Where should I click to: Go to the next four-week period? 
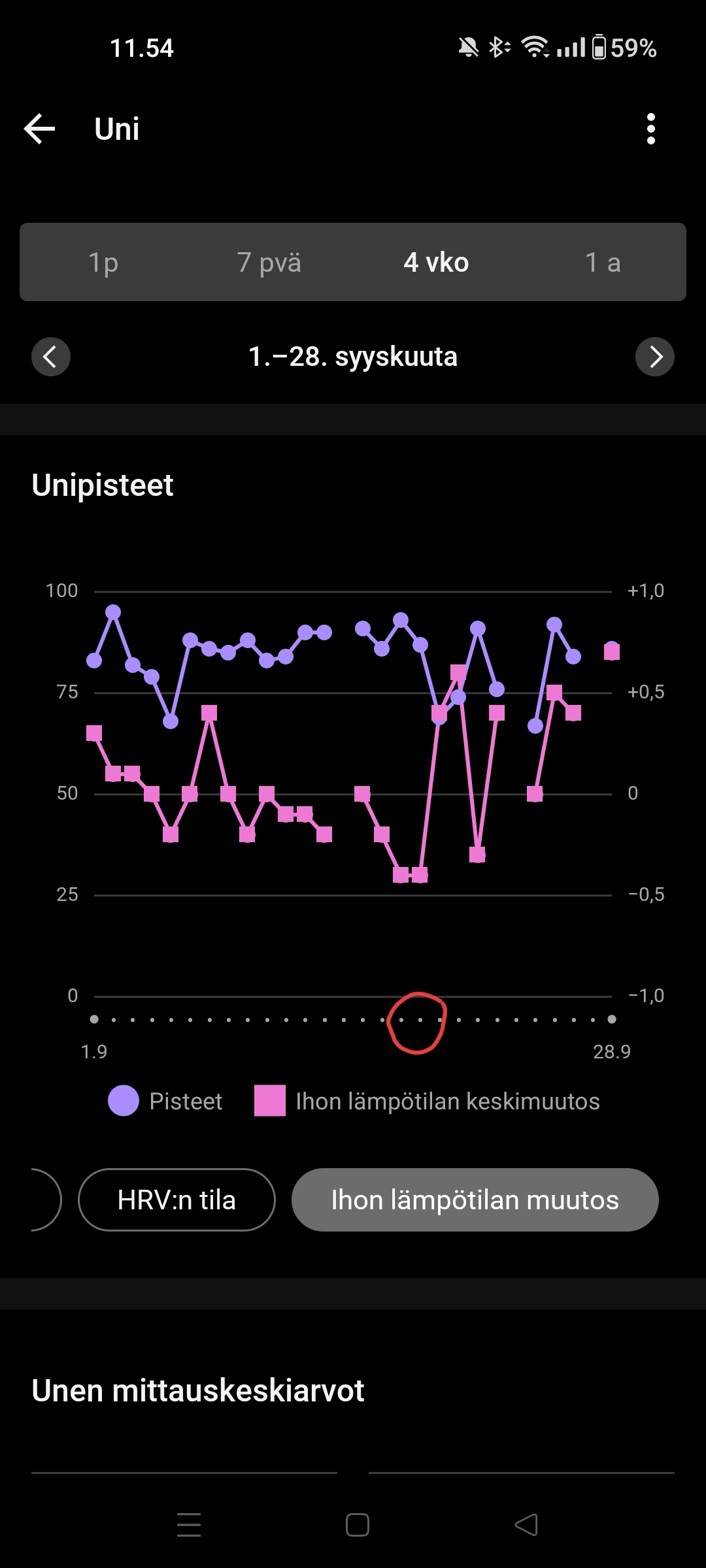coord(654,357)
